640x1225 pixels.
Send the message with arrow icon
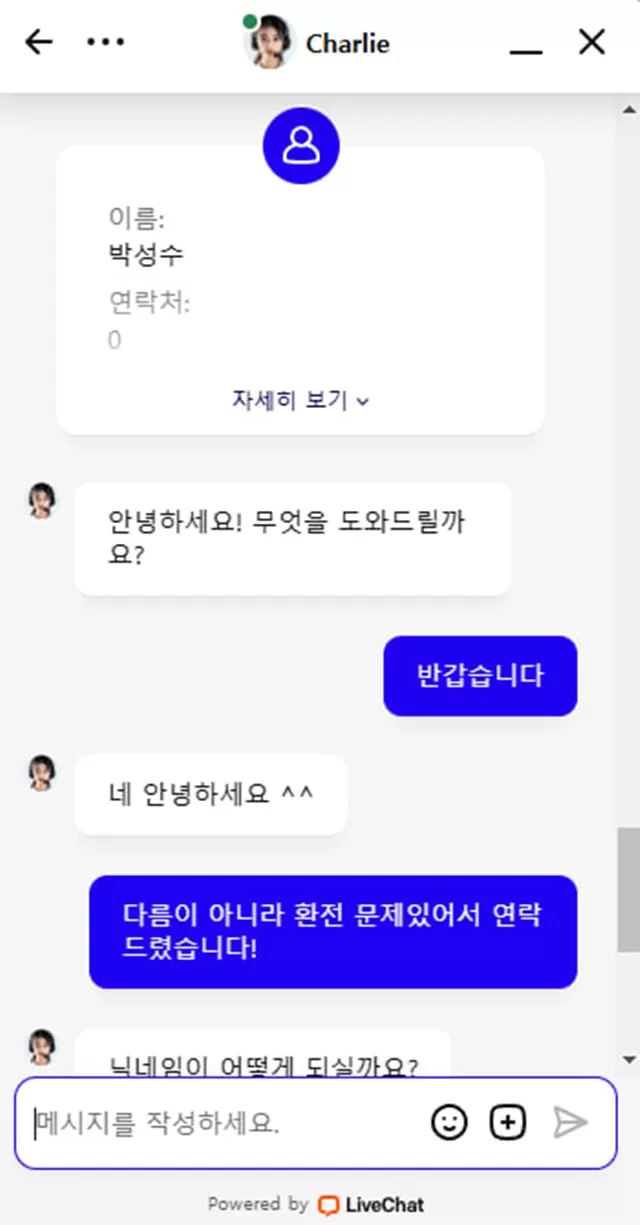(570, 1123)
